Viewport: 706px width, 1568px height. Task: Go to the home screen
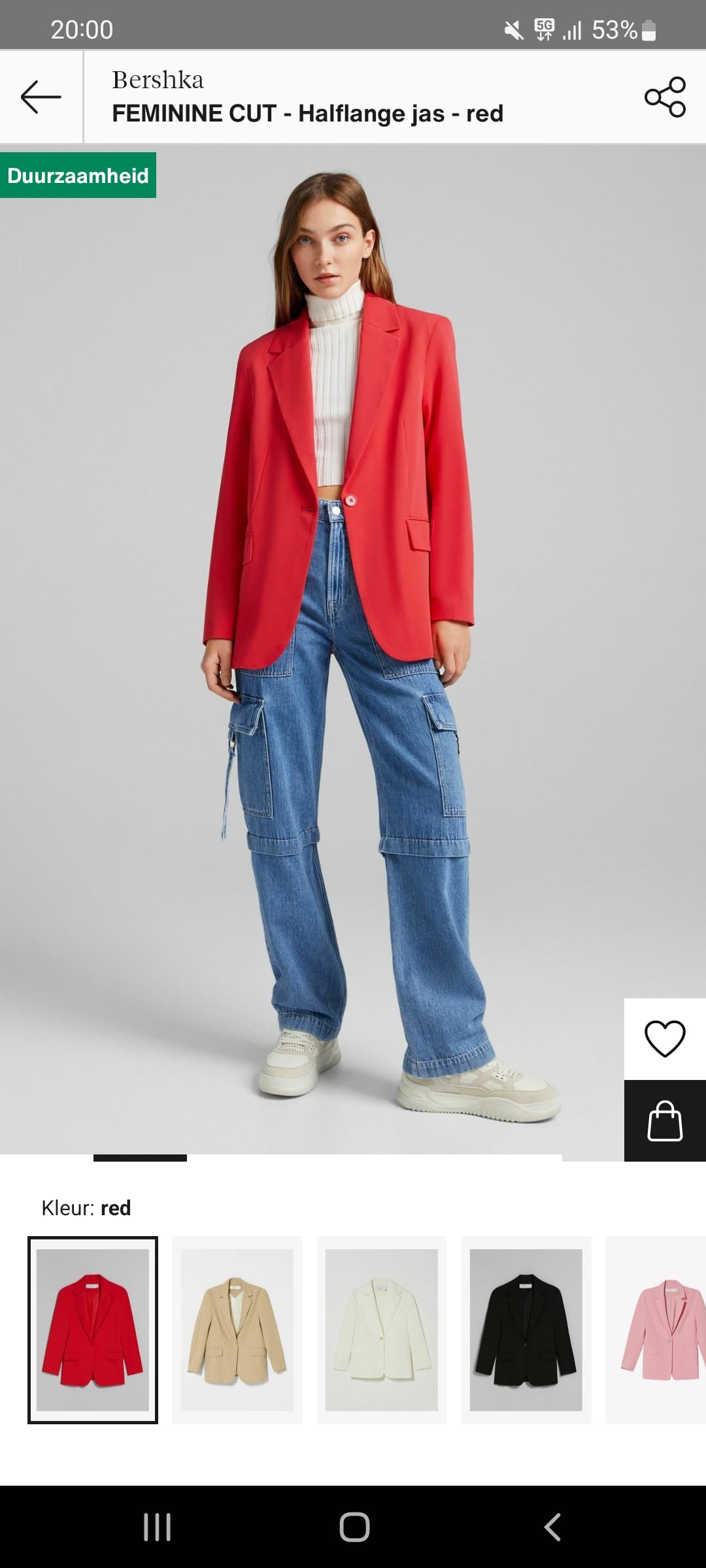(354, 1527)
